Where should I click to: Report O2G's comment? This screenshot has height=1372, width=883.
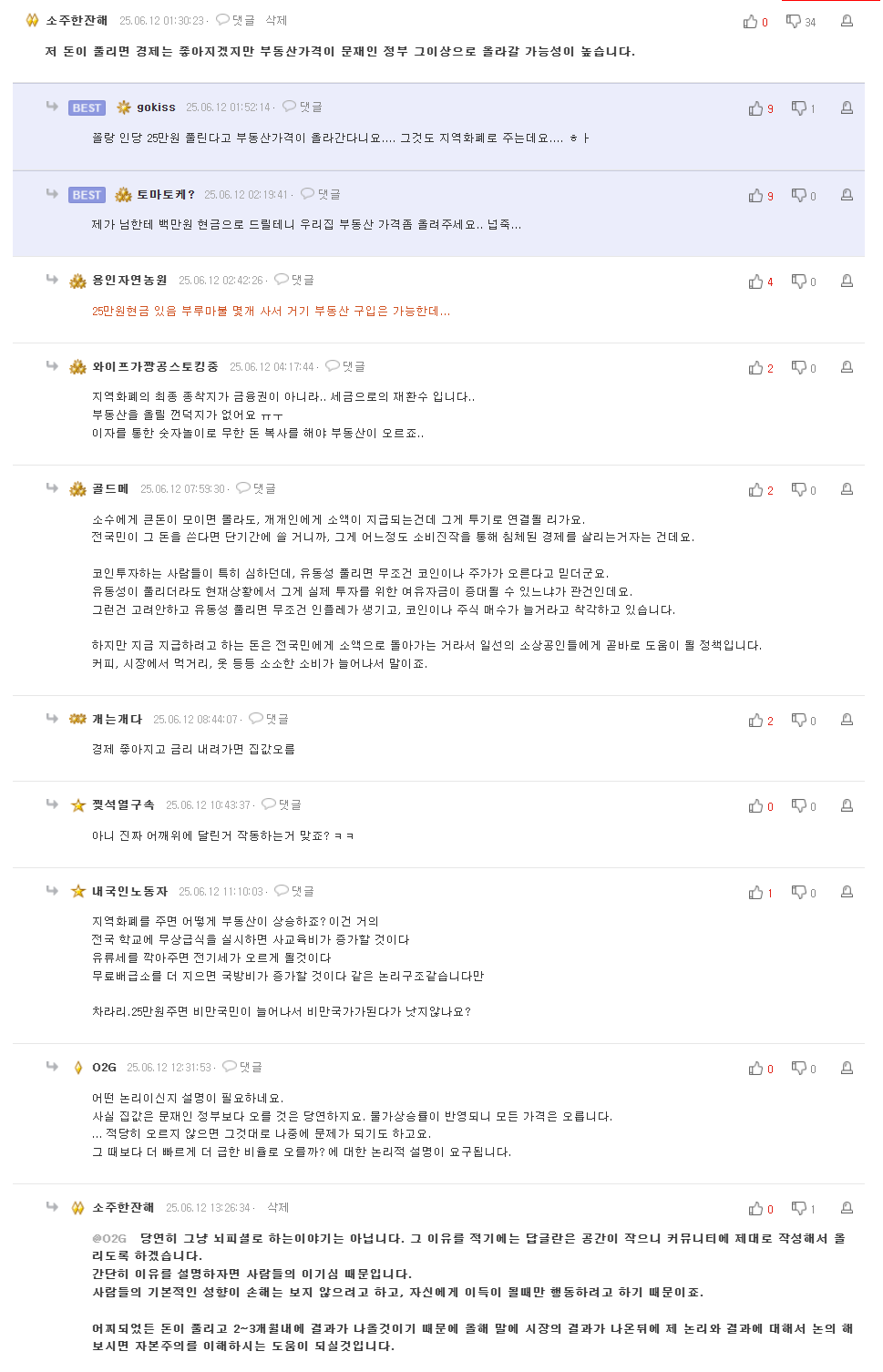coord(847,1068)
